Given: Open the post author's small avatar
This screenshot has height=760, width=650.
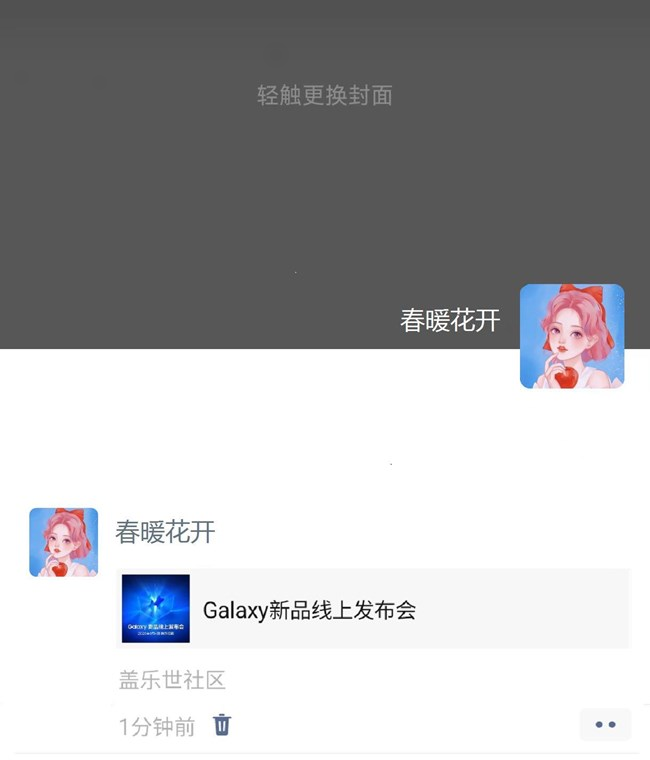Looking at the screenshot, I should (64, 542).
